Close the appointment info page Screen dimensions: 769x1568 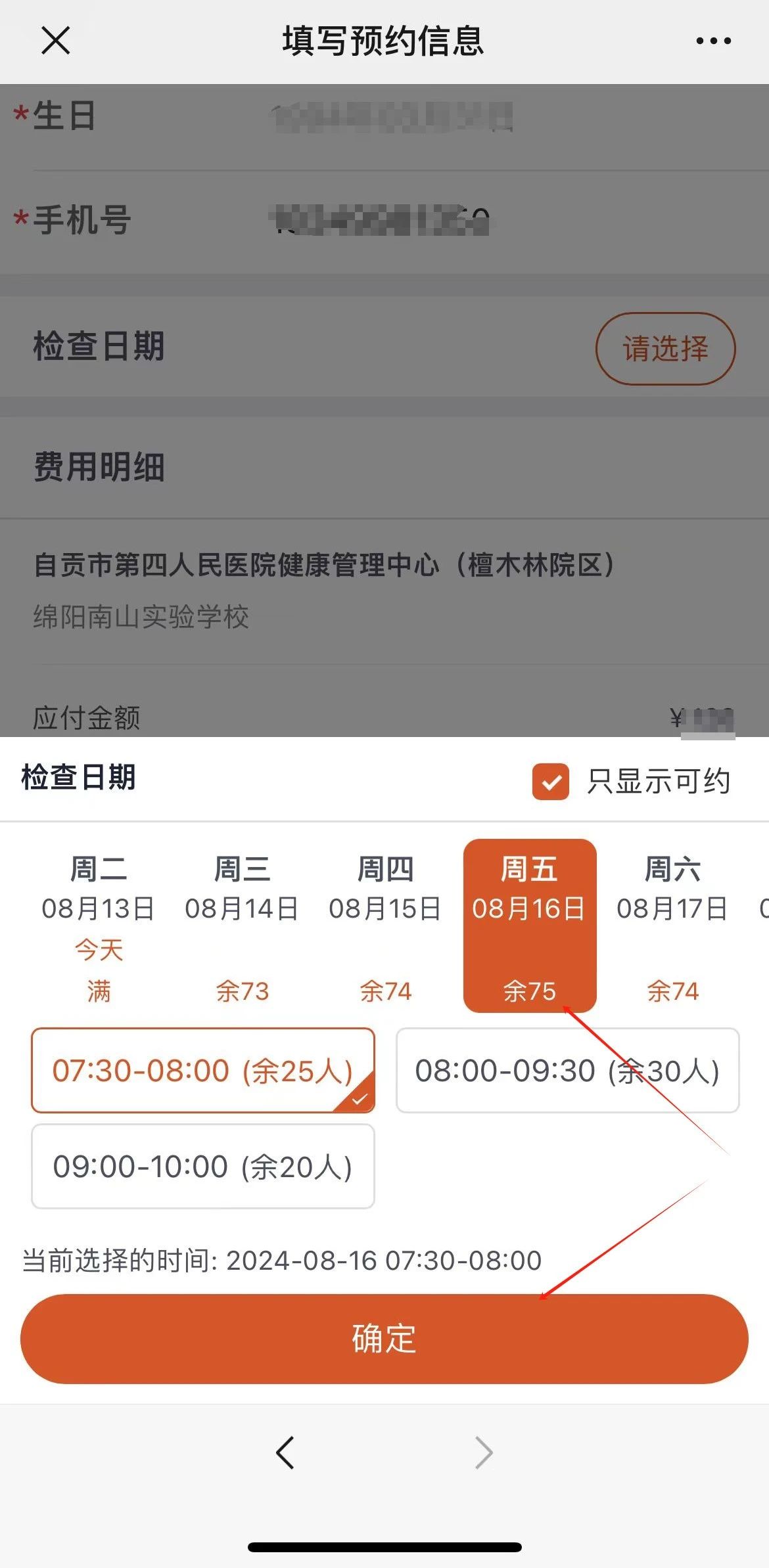click(x=55, y=41)
